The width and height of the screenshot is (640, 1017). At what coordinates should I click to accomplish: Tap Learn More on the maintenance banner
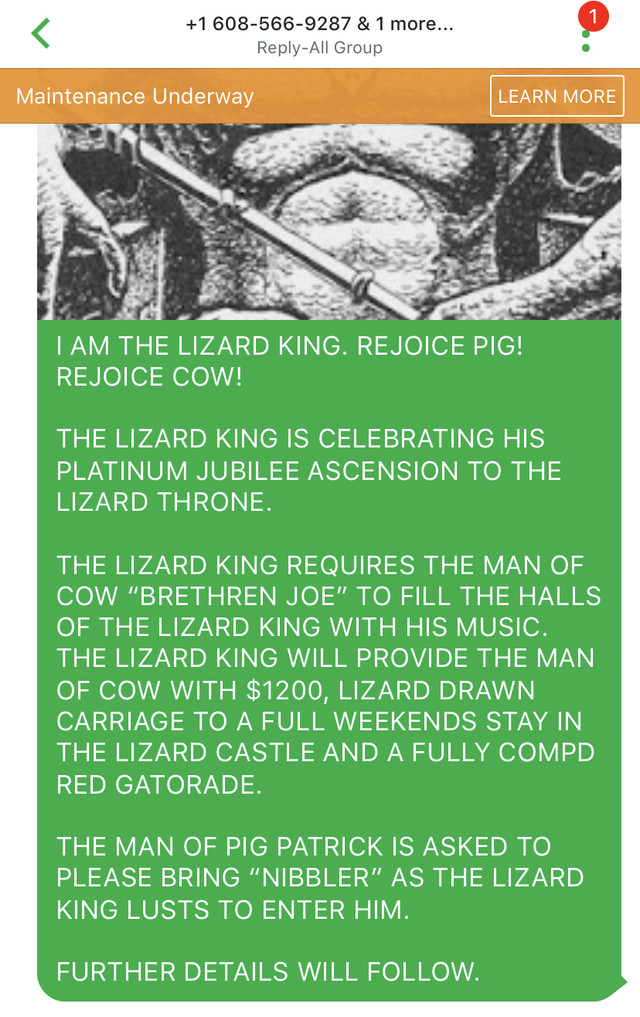tap(556, 96)
